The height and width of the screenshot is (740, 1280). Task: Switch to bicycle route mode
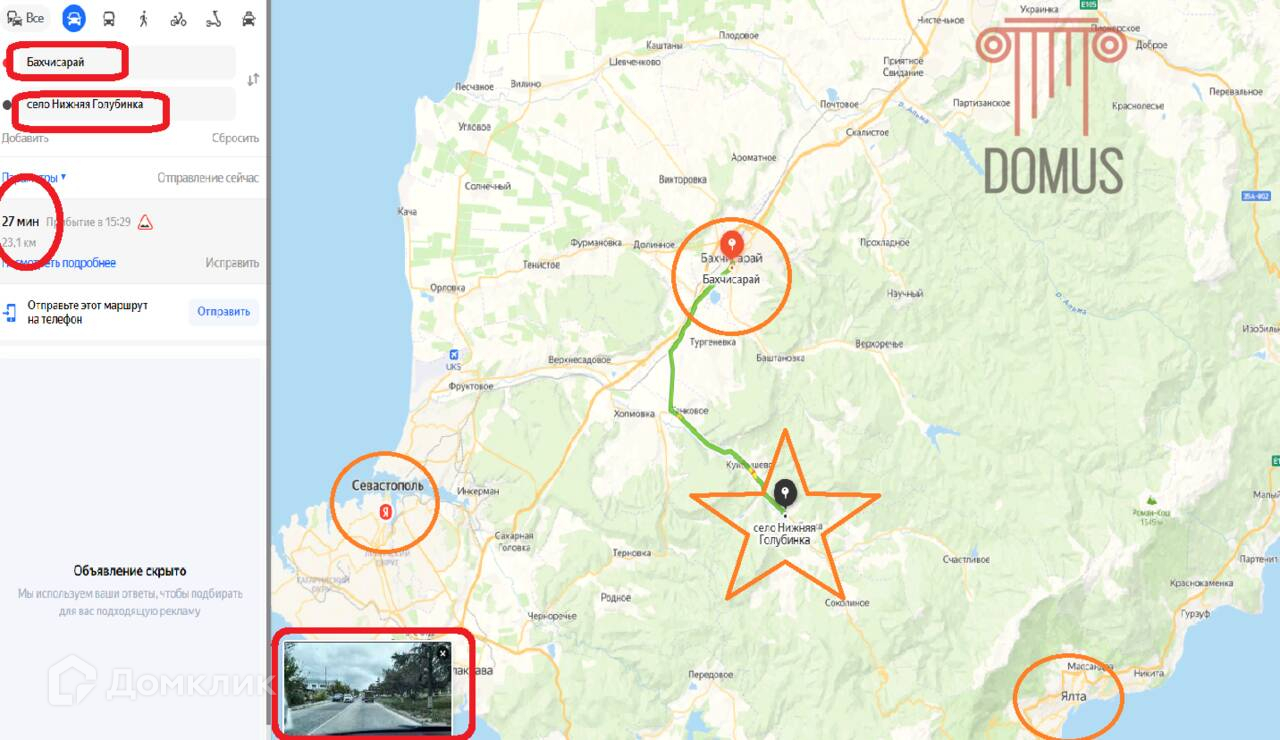[x=178, y=18]
